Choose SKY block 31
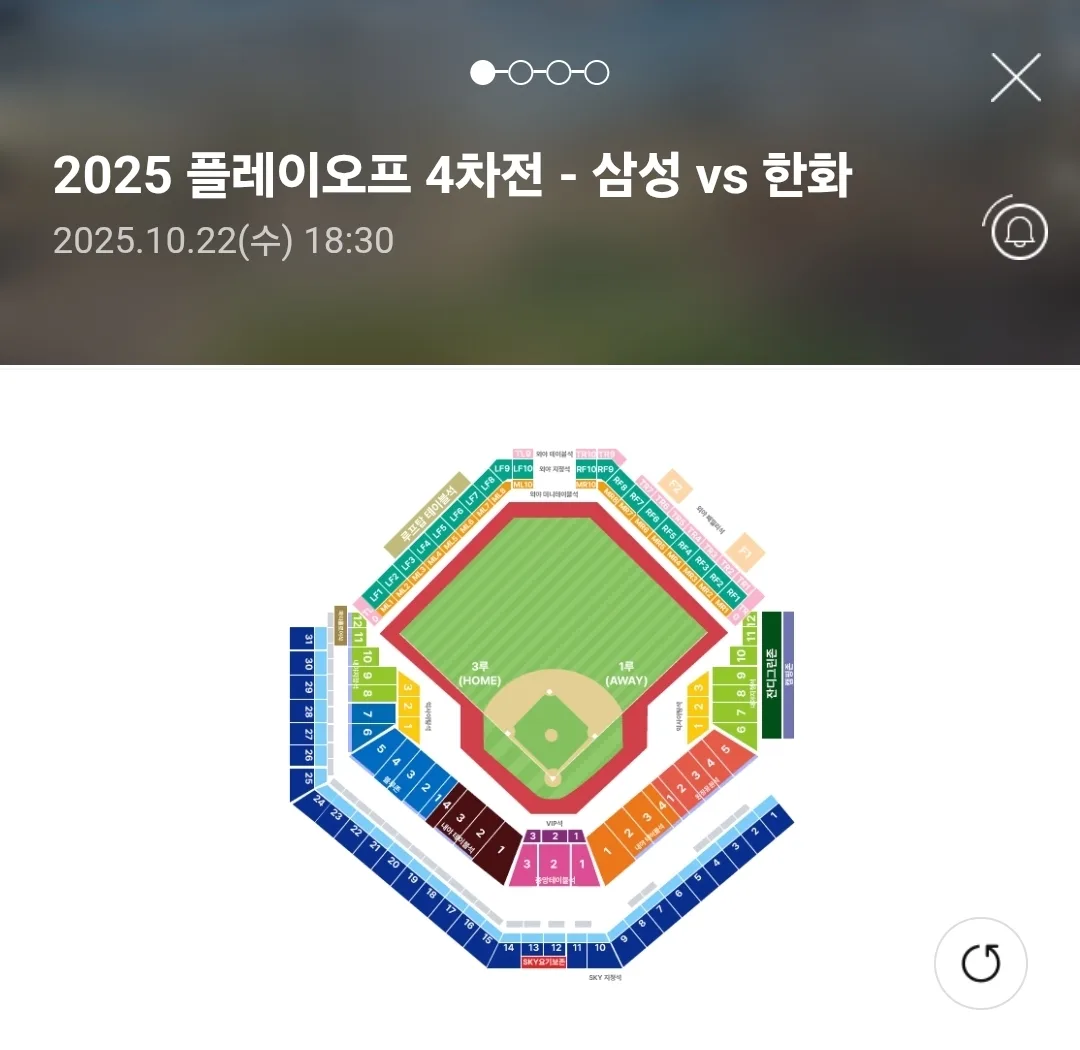 pyautogui.click(x=309, y=640)
